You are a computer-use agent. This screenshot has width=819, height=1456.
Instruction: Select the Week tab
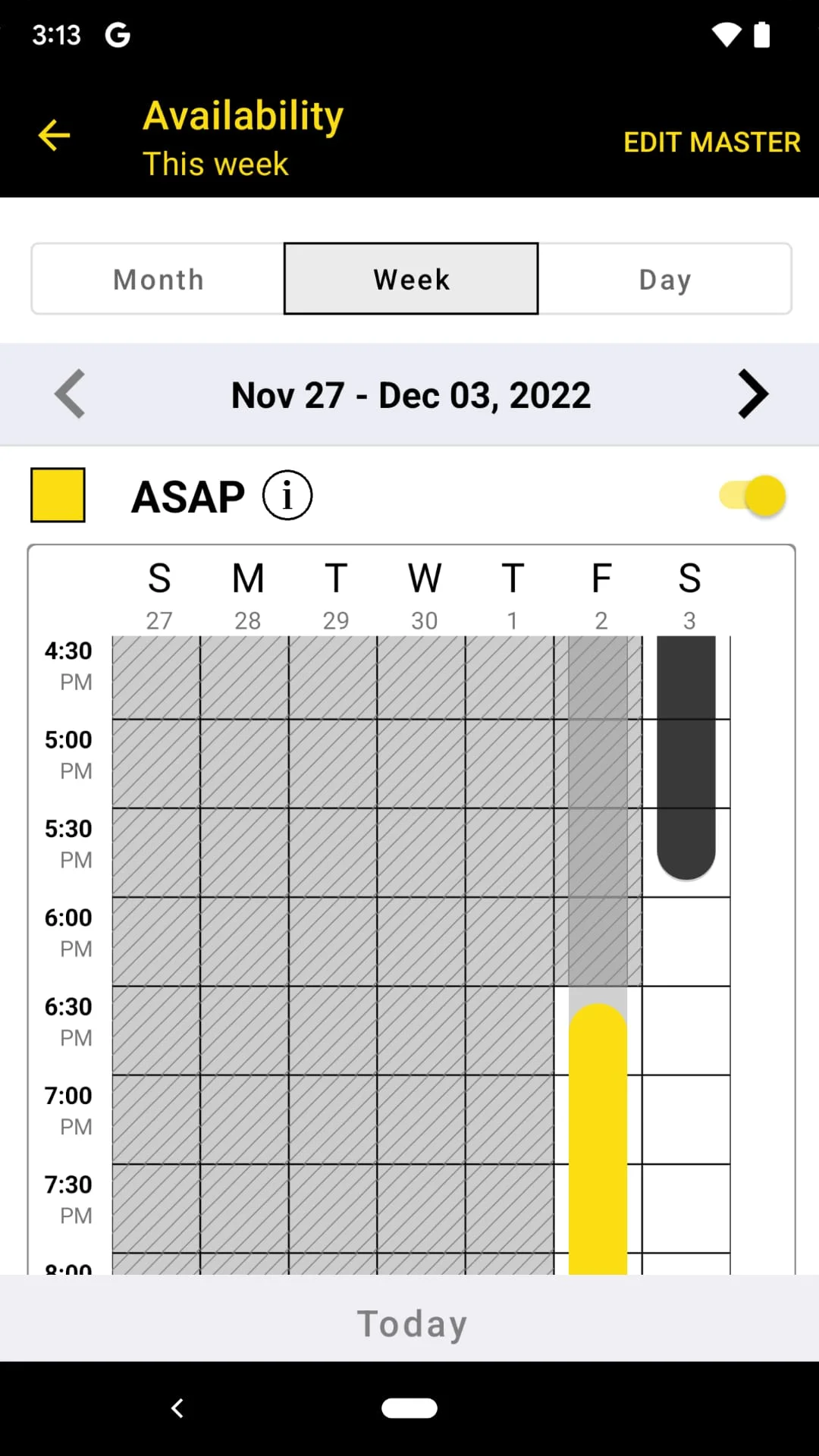pos(410,278)
